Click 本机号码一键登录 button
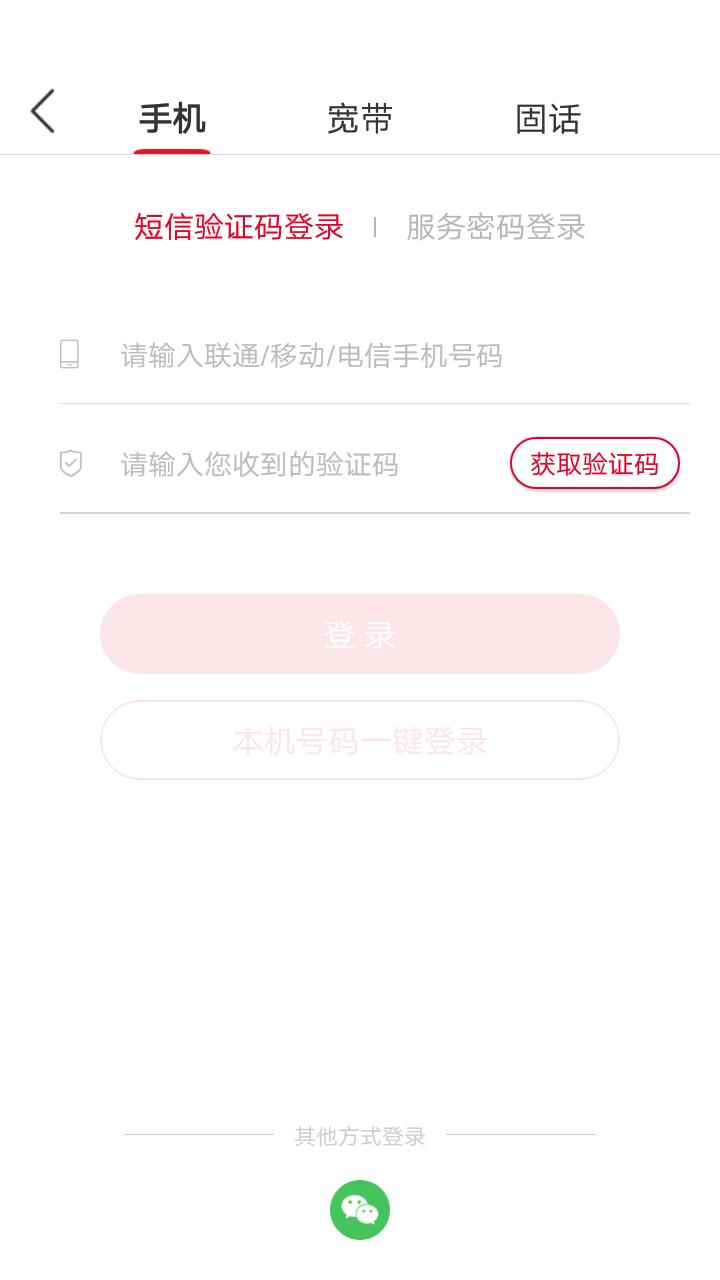 click(359, 739)
